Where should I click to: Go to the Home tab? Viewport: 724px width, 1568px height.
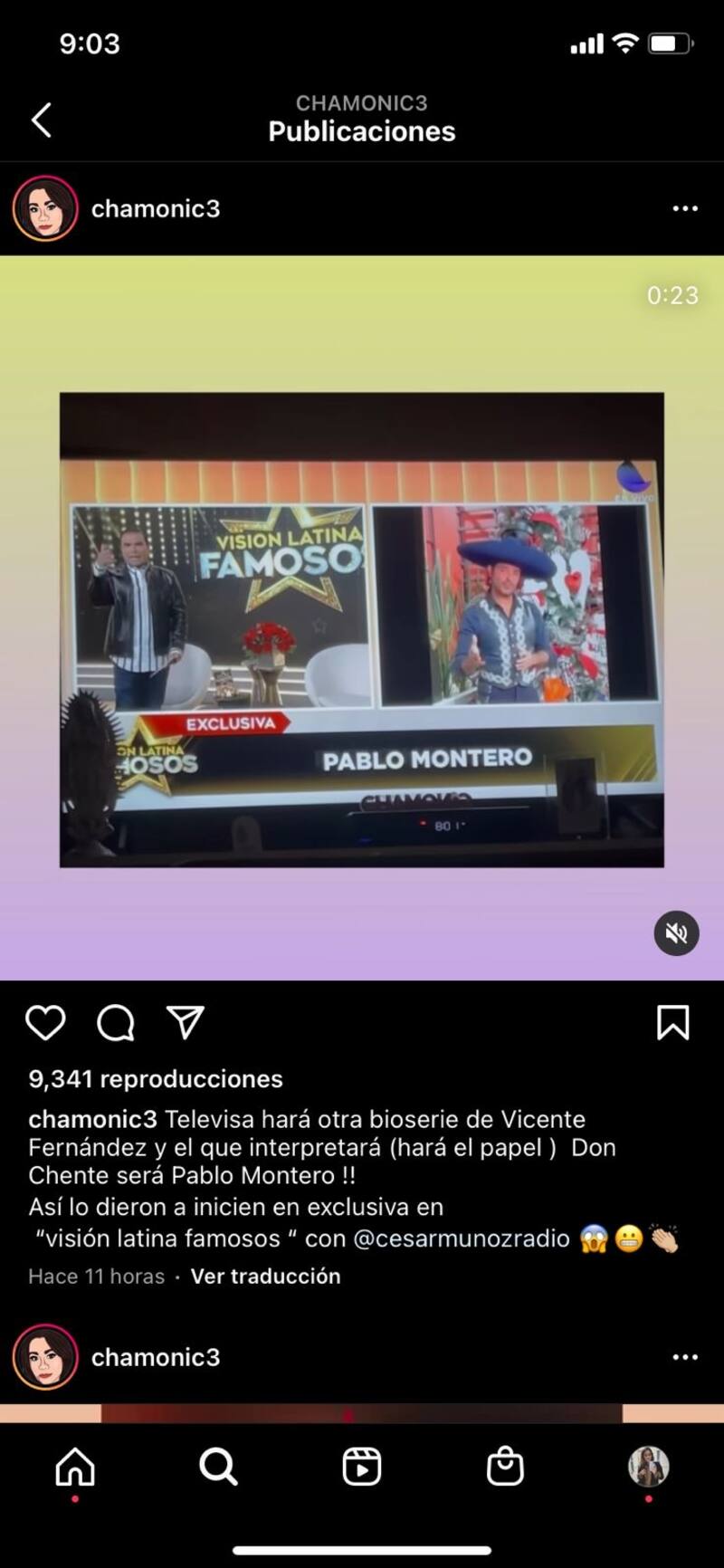click(x=75, y=1467)
